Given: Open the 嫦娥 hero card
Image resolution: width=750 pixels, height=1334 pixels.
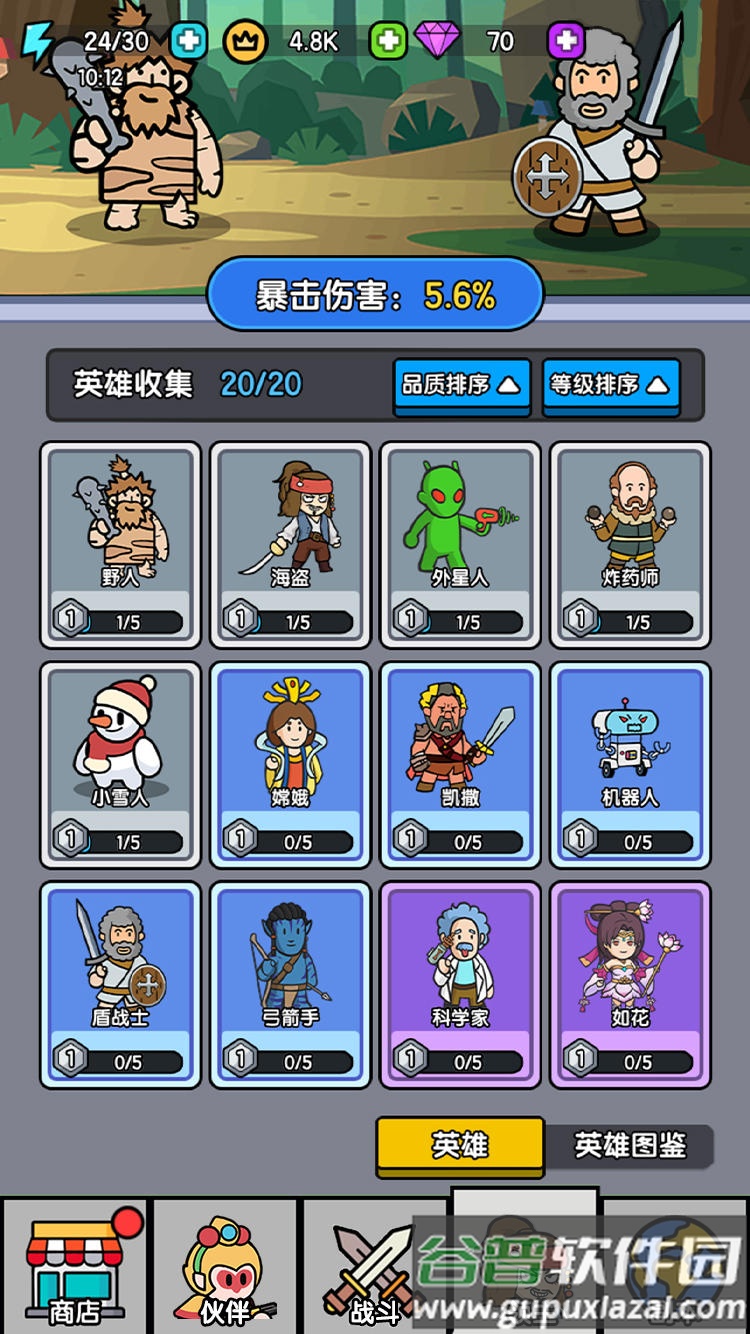Looking at the screenshot, I should click(x=291, y=765).
